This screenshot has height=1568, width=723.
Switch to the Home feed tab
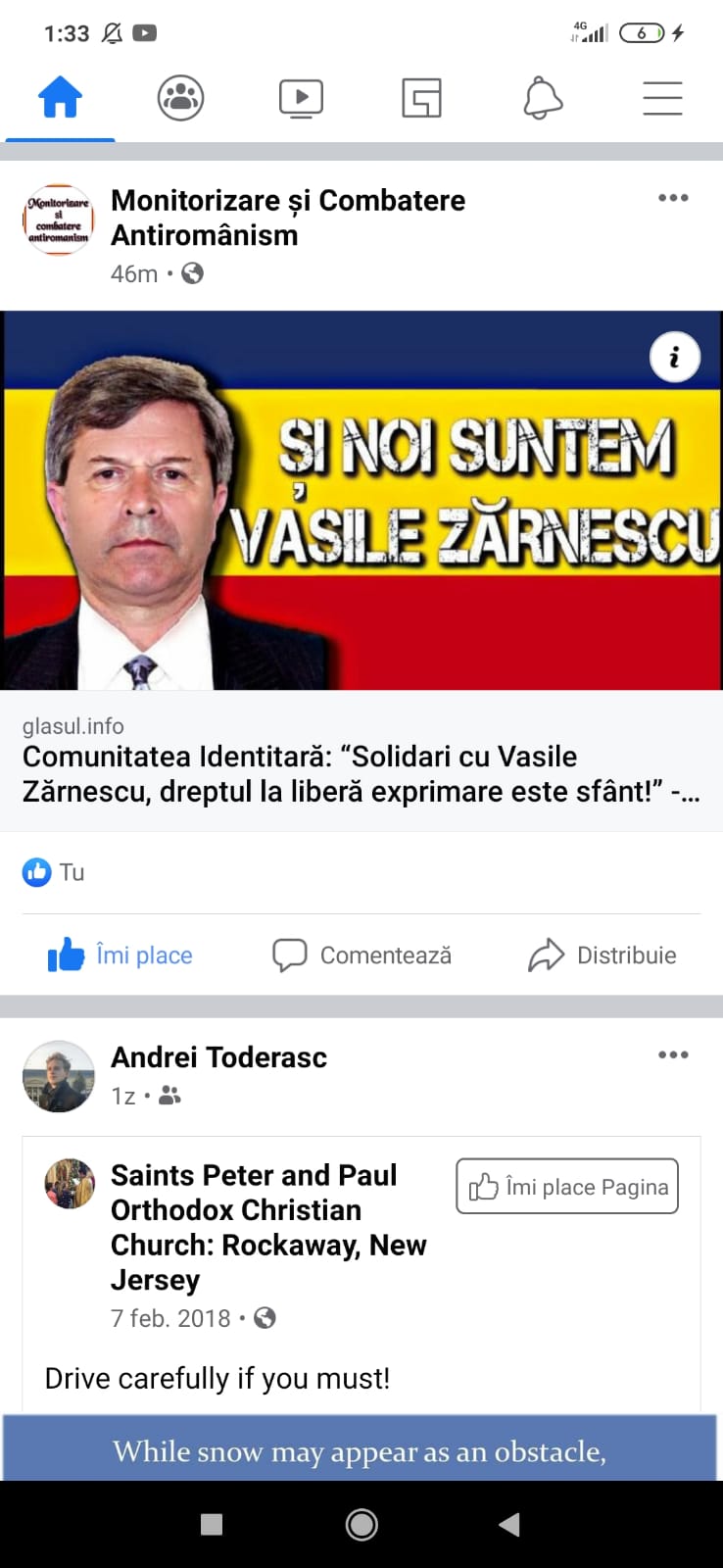[x=60, y=98]
